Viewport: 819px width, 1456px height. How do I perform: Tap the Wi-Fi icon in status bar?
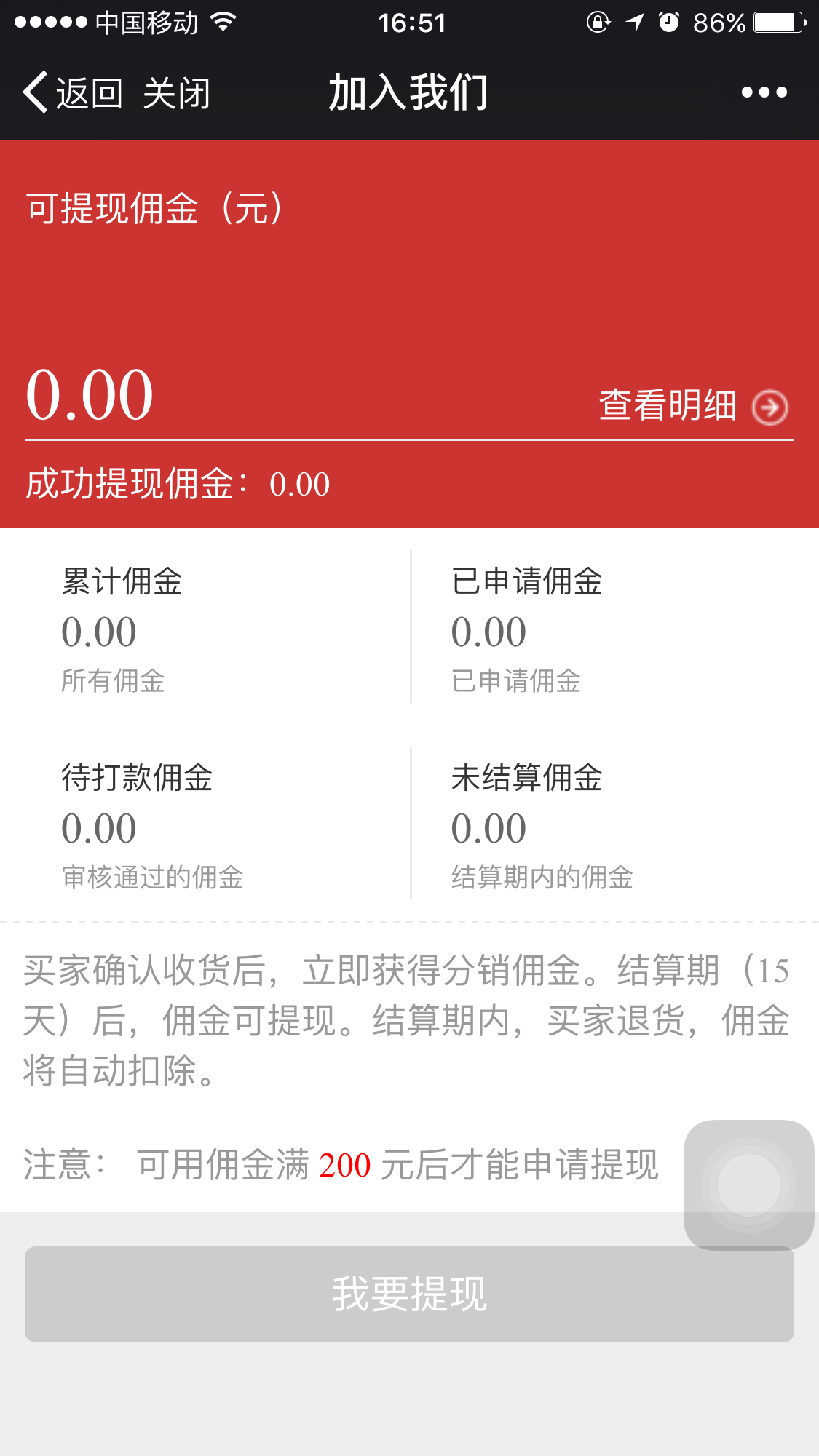[x=222, y=22]
